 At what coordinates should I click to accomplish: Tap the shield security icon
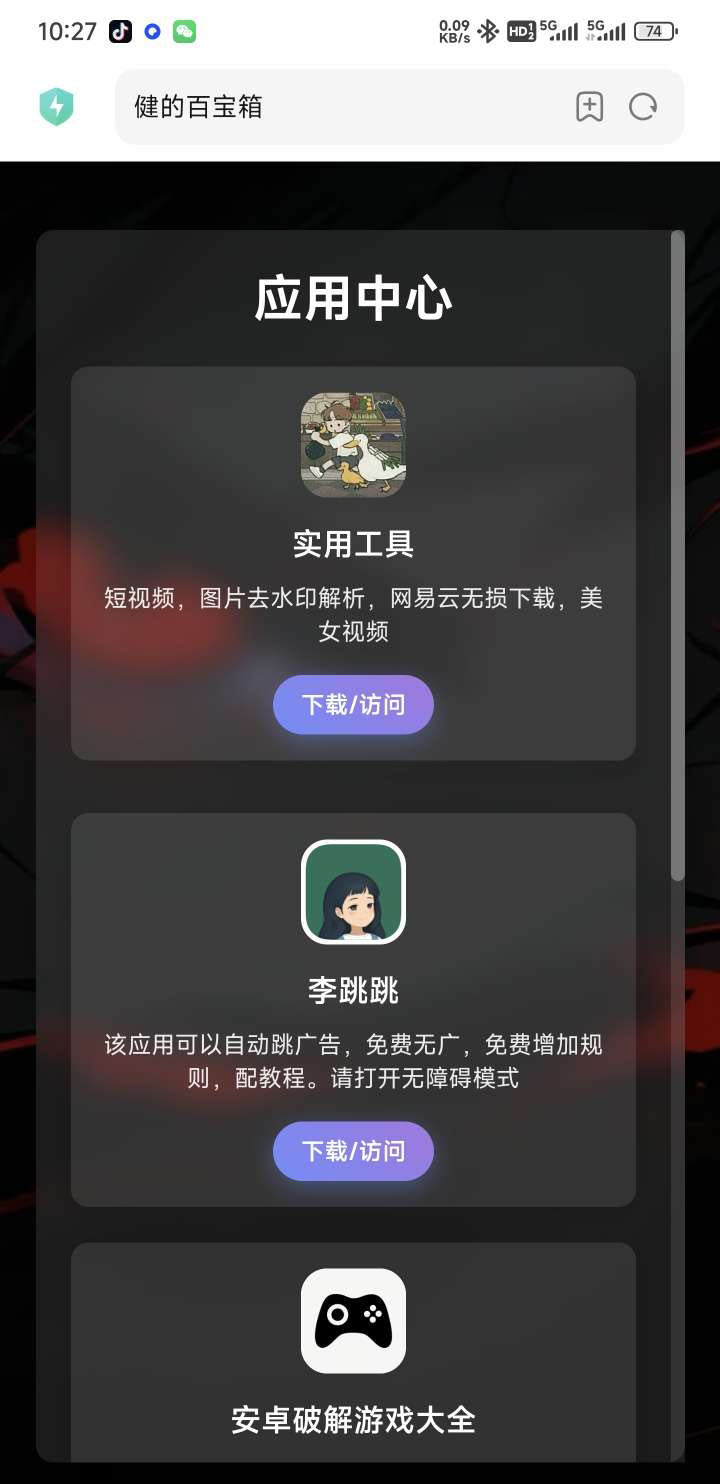[x=57, y=107]
